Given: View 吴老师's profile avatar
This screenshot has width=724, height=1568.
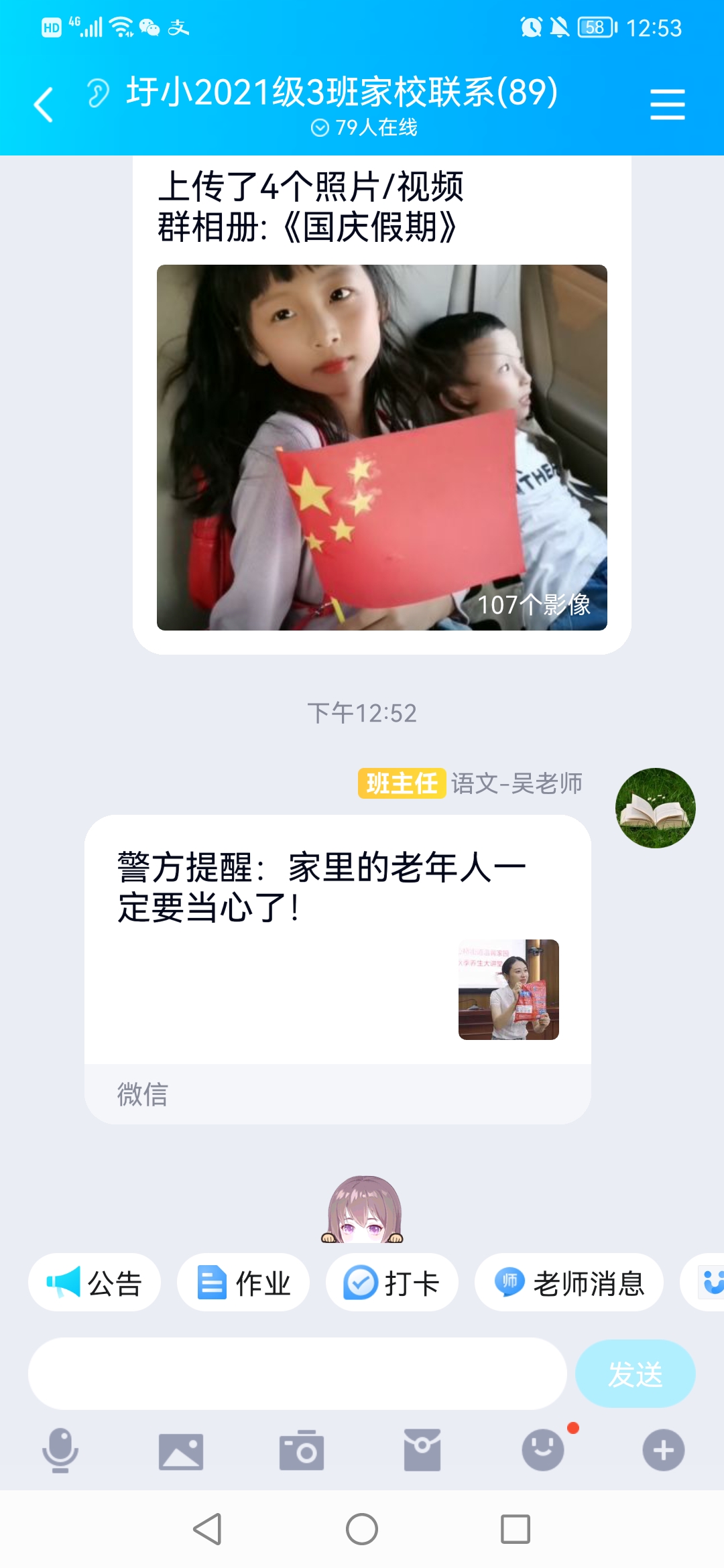Looking at the screenshot, I should point(656,808).
